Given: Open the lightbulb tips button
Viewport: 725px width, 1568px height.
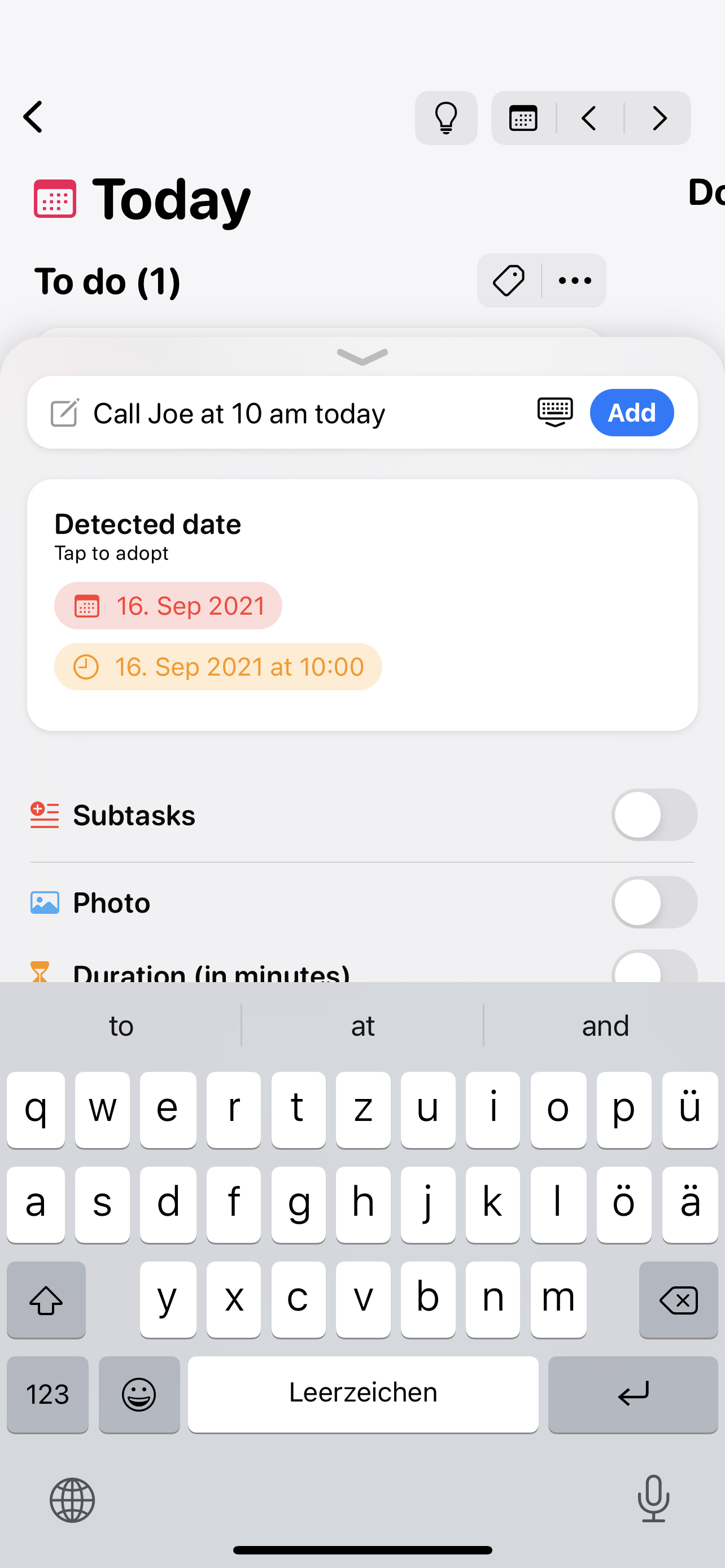Looking at the screenshot, I should pyautogui.click(x=446, y=118).
